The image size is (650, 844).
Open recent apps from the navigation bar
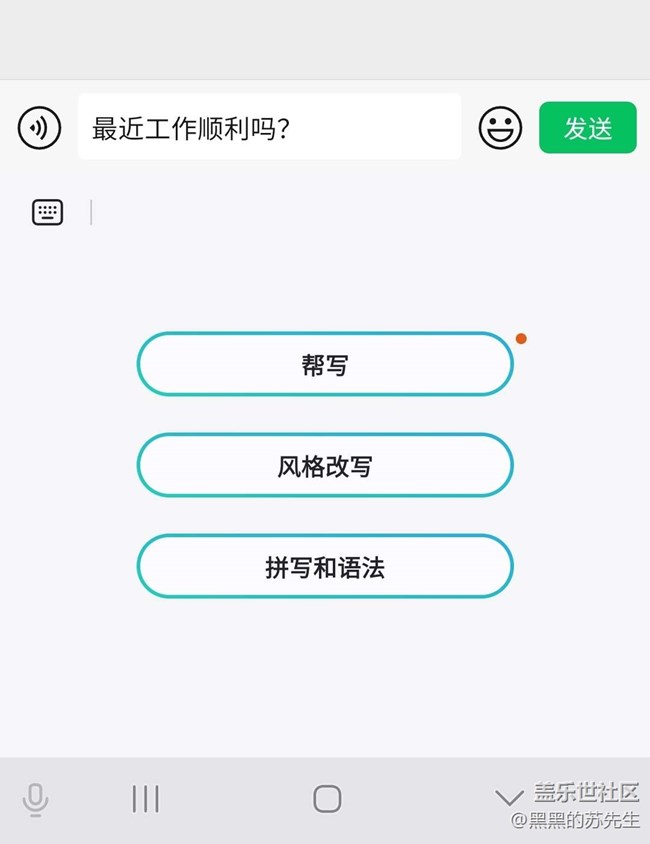tap(146, 799)
